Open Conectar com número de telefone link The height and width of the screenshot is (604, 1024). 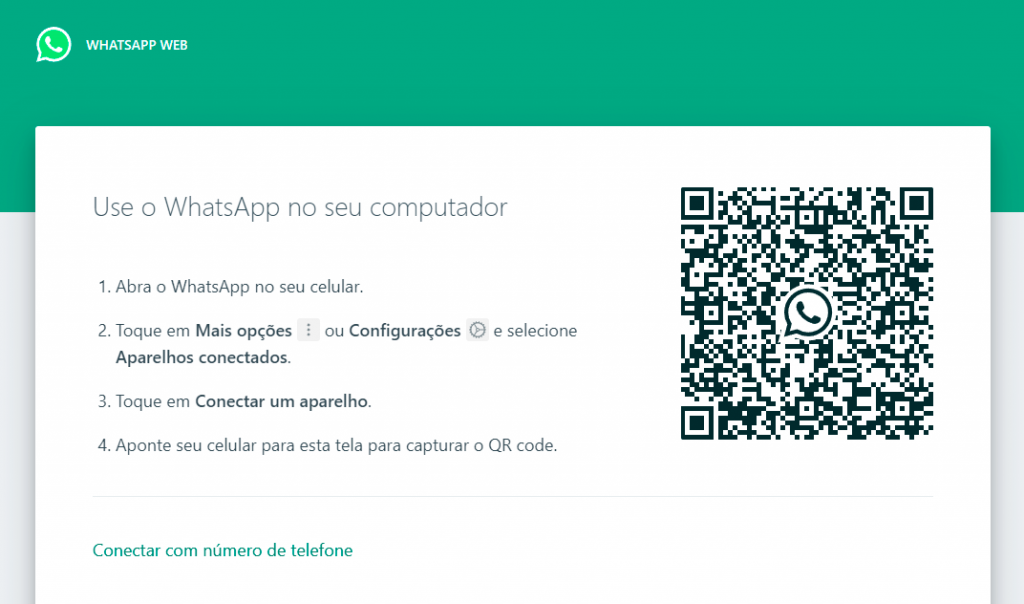pos(222,550)
